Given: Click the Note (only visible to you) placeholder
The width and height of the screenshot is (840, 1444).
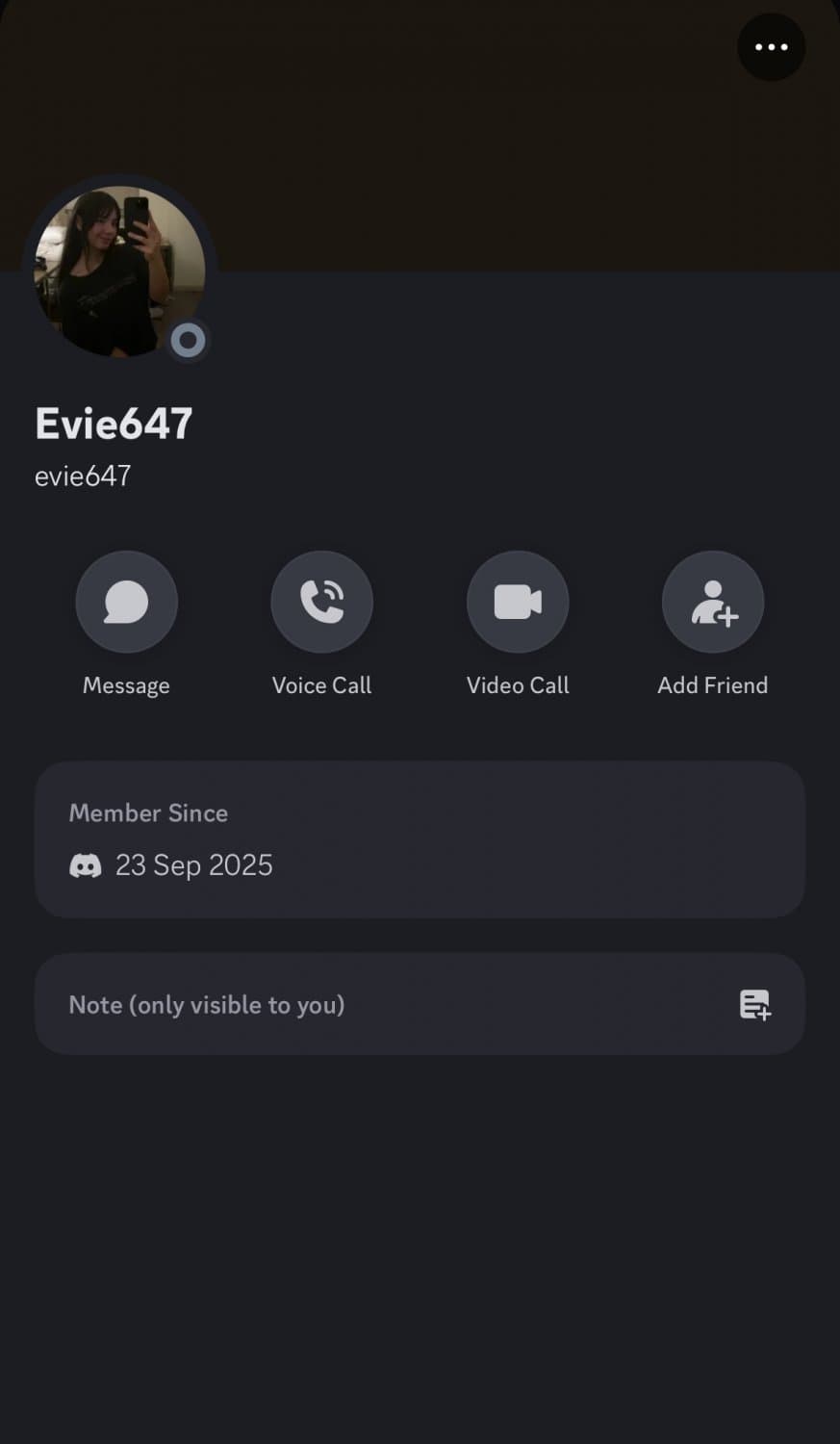Looking at the screenshot, I should [206, 1004].
